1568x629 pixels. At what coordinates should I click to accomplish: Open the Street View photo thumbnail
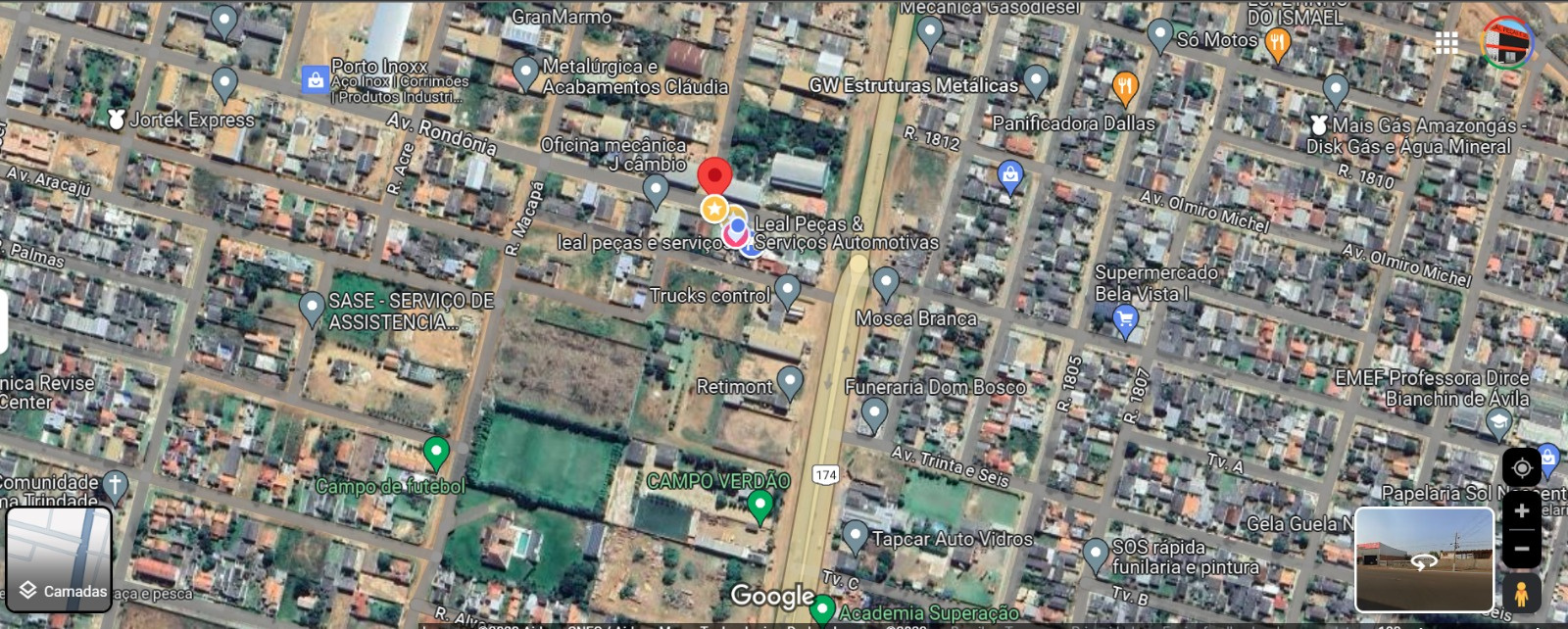(x=1423, y=559)
